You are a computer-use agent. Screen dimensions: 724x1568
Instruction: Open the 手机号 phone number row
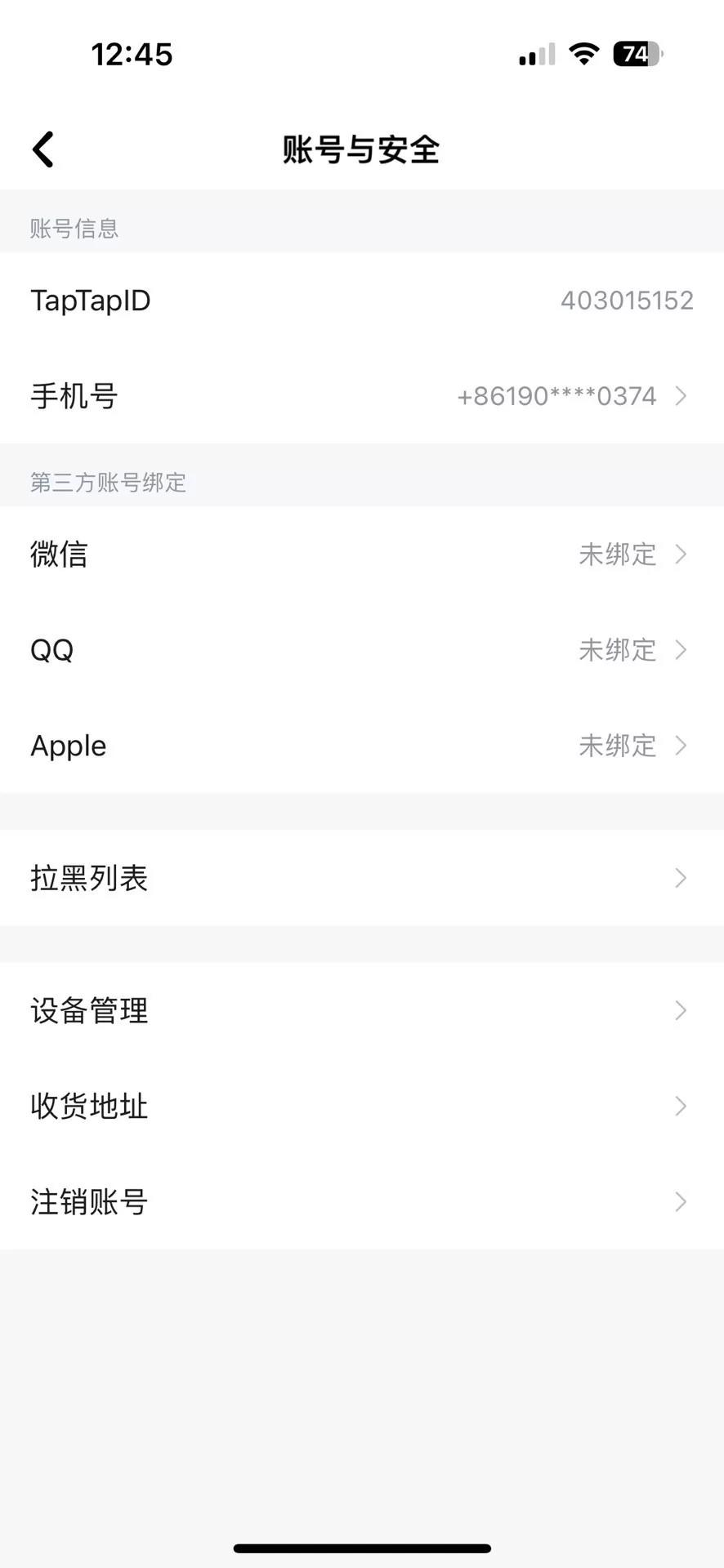361,396
